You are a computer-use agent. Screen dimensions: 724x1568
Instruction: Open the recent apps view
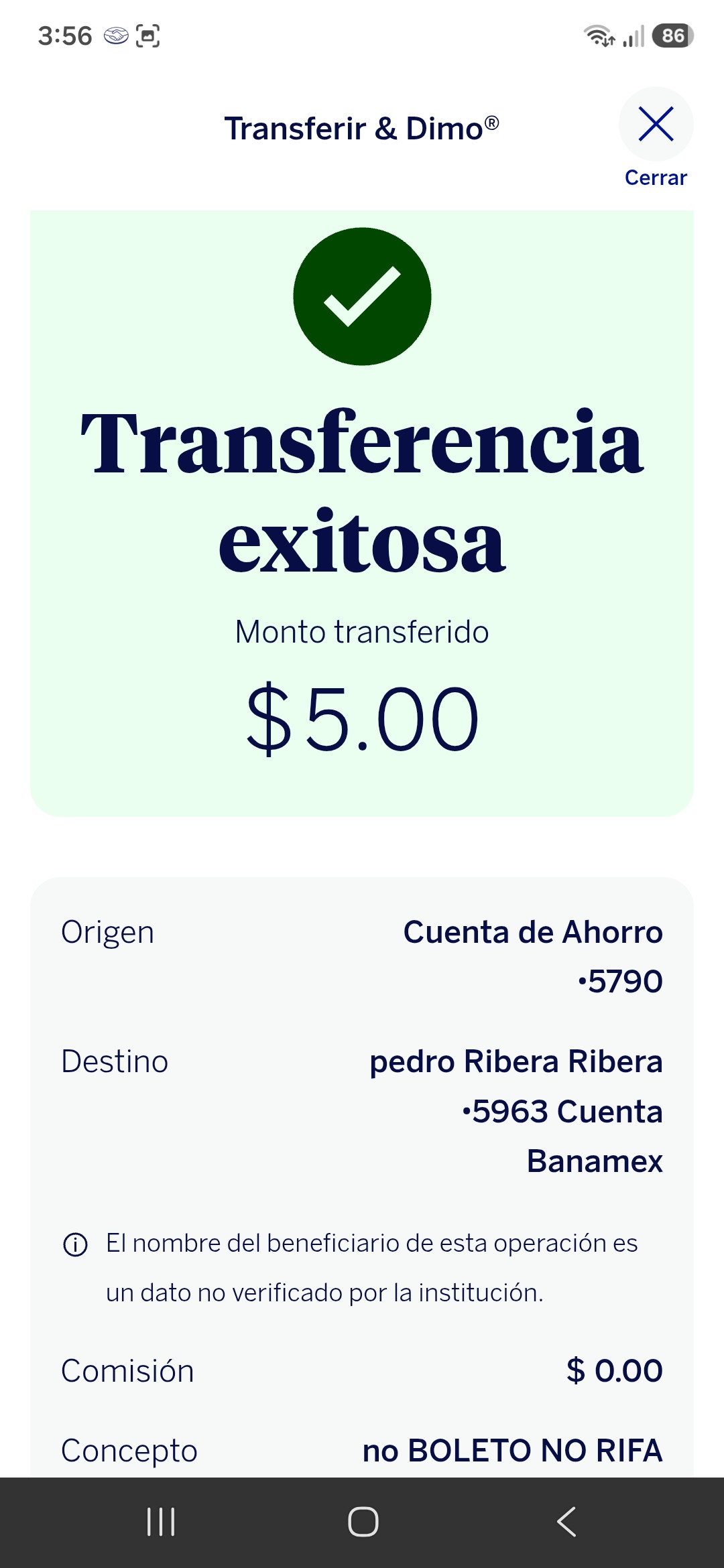pos(161,1522)
